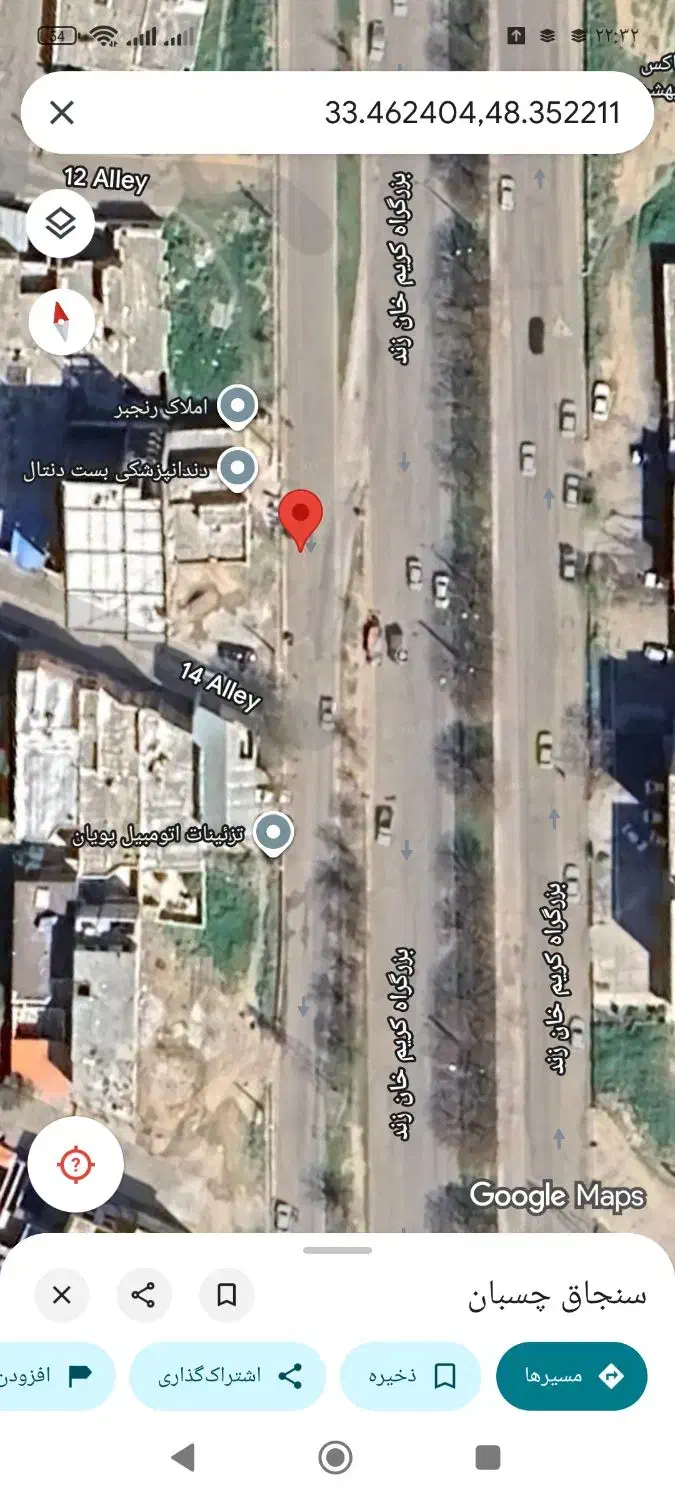Tap the اشتراک‌گذاری share chip
The height and width of the screenshot is (1500, 675).
(x=228, y=1376)
